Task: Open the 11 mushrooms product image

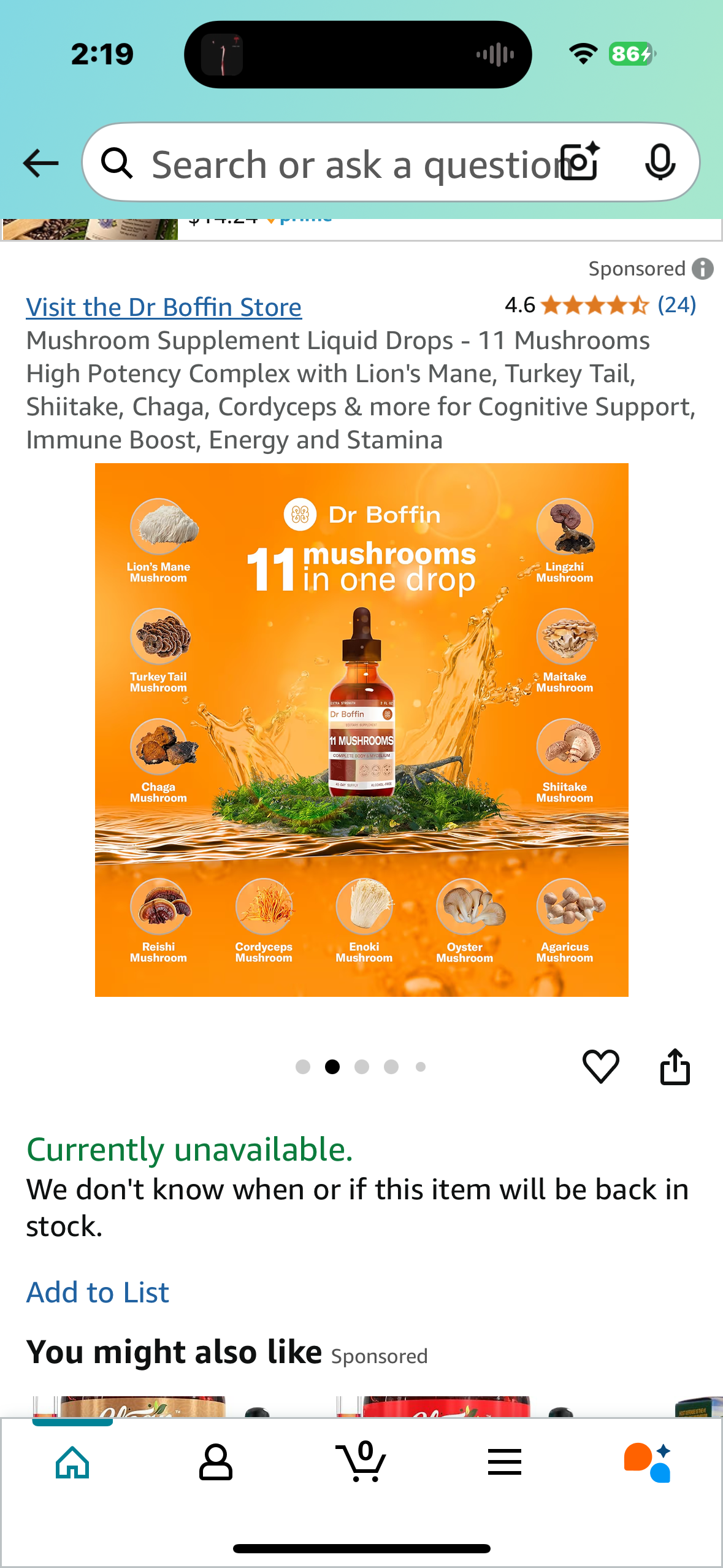Action: pyautogui.click(x=362, y=729)
